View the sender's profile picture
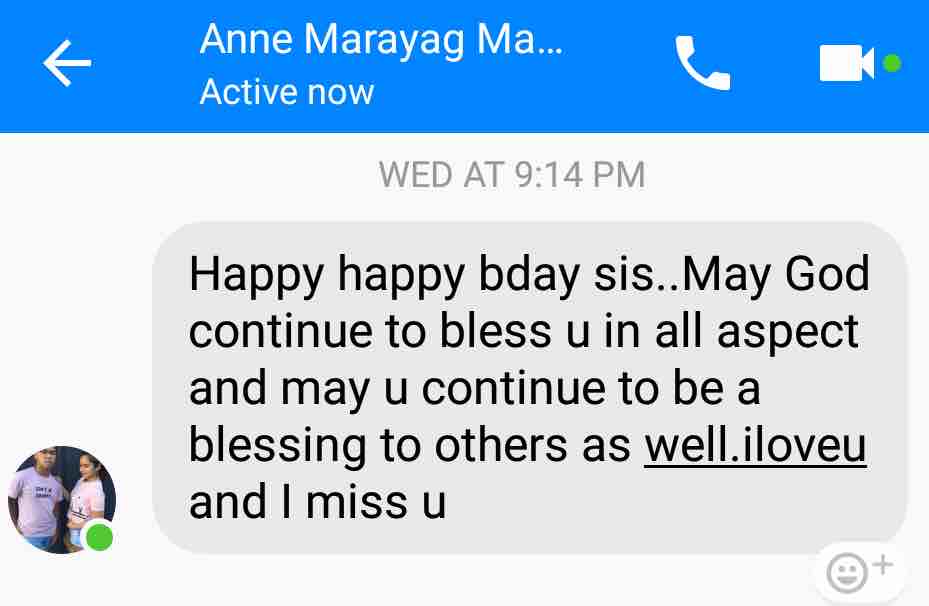This screenshot has height=606, width=929. 62,499
